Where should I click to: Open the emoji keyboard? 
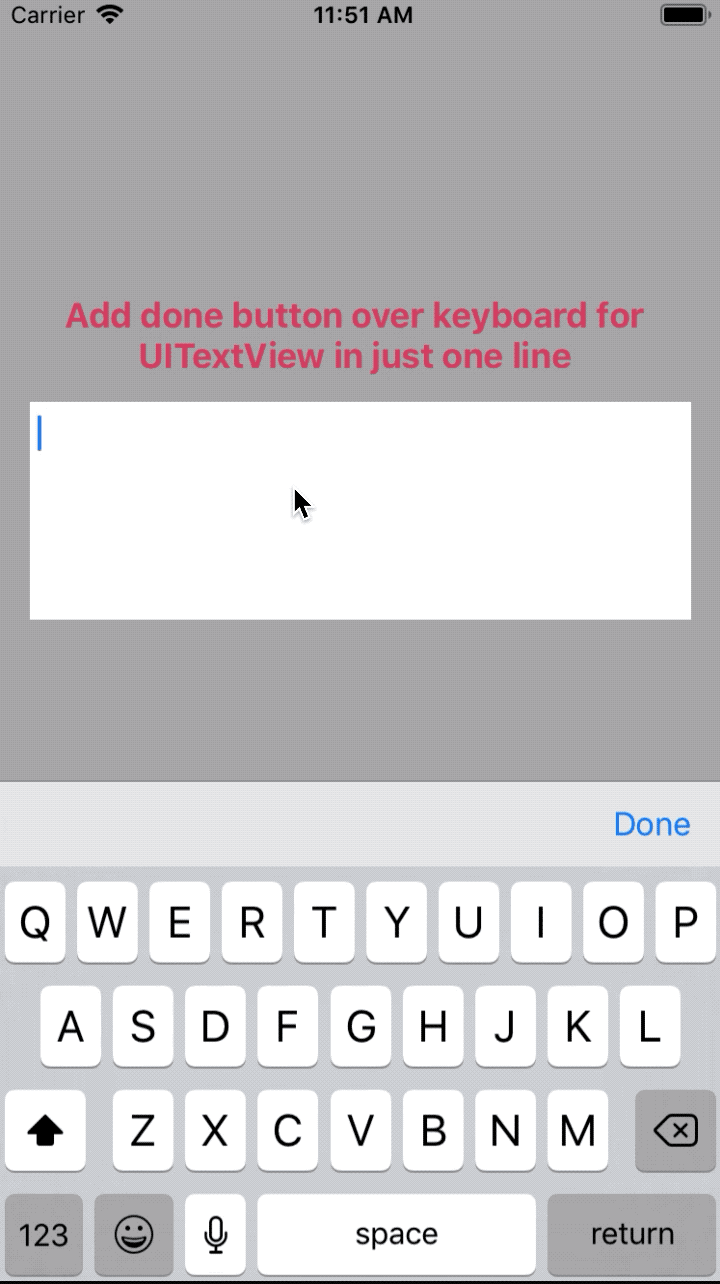134,1234
